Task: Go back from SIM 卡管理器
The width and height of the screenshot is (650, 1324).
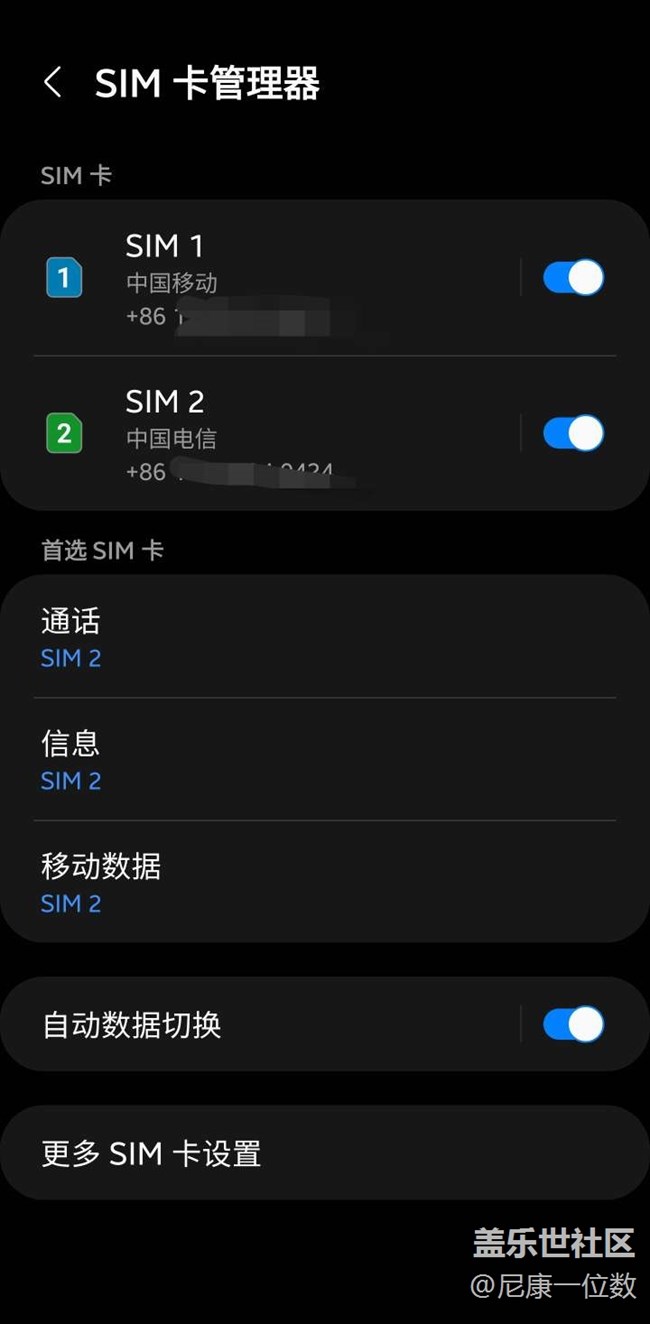Action: pyautogui.click(x=53, y=83)
